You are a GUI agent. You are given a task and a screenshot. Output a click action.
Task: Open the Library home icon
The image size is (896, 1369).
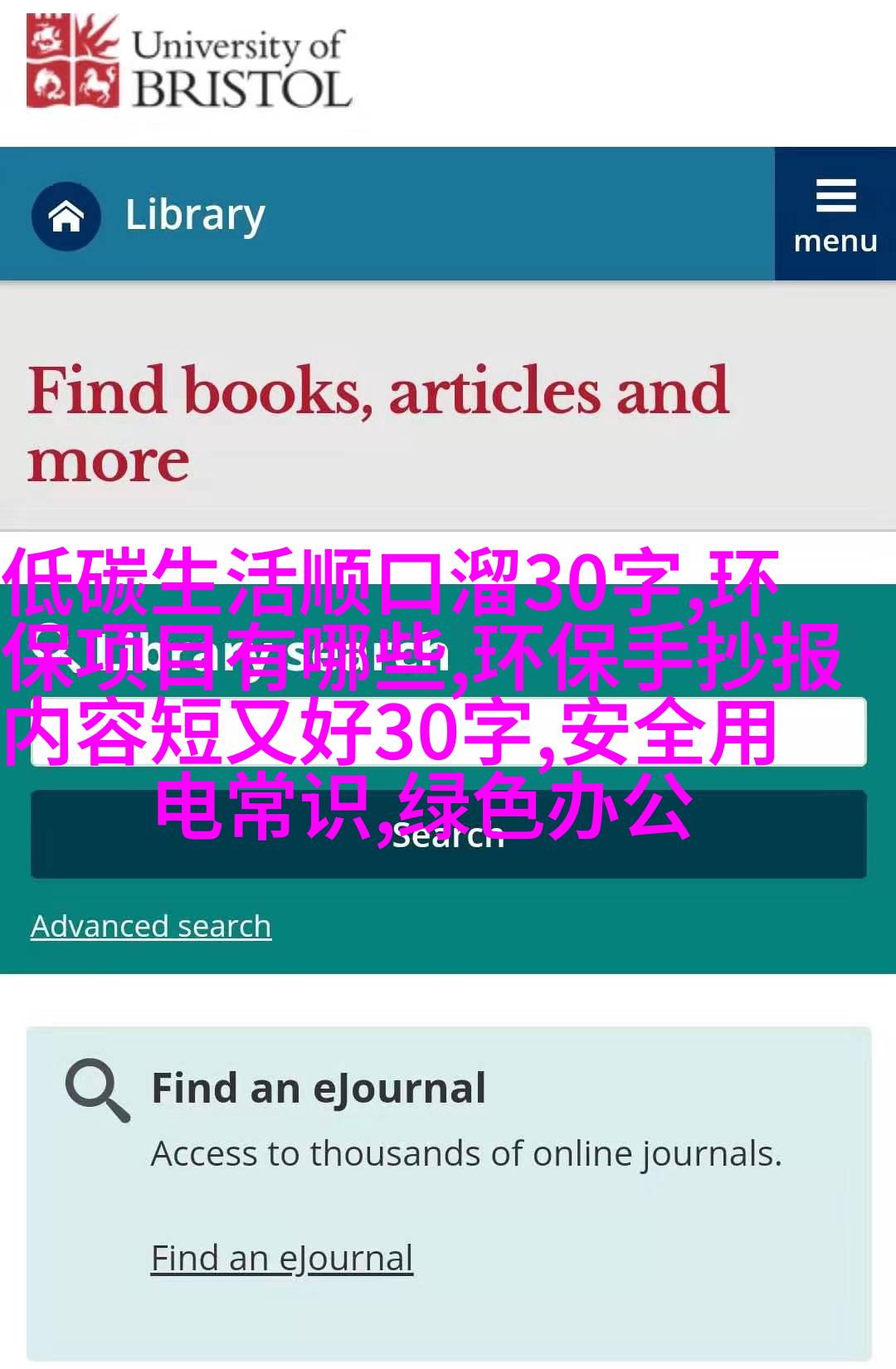66,216
